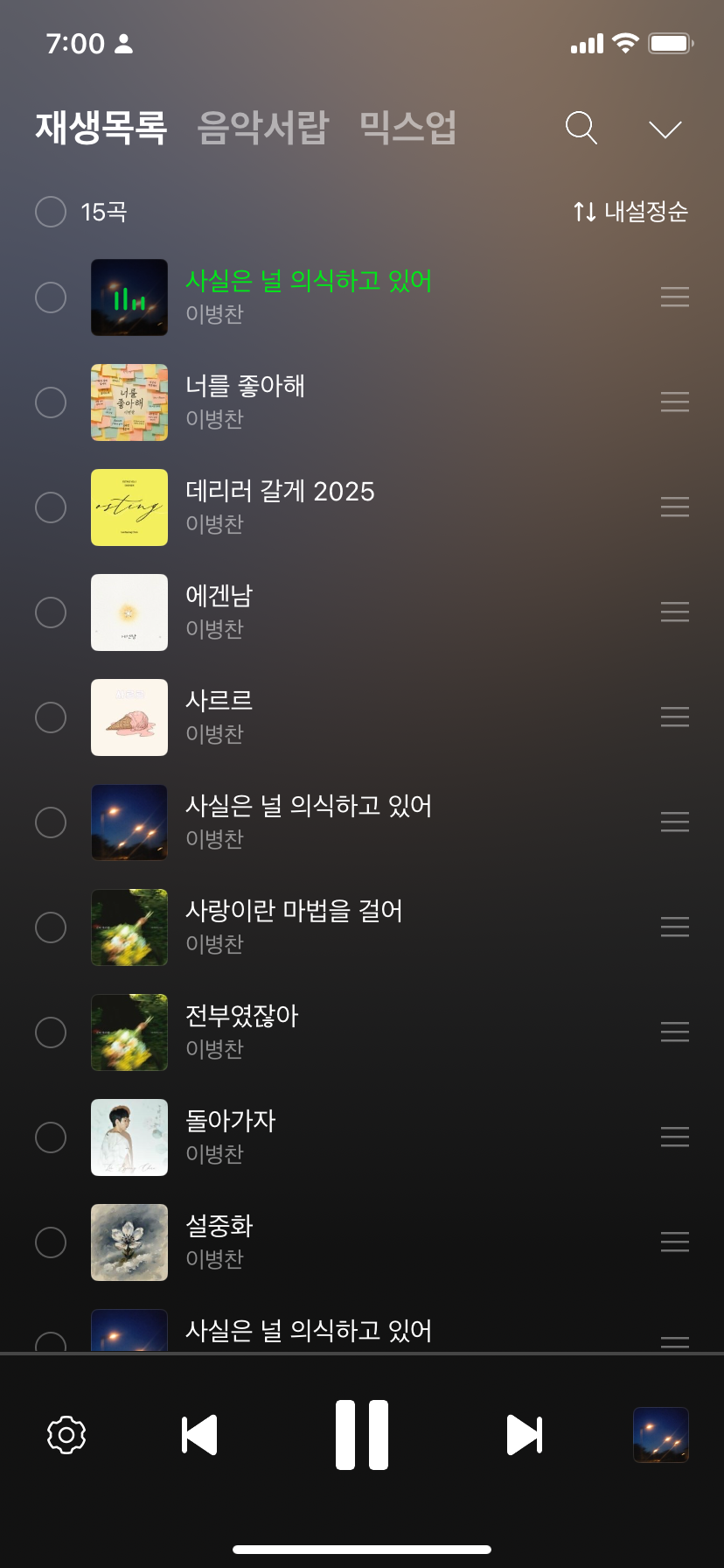Change sort order via 내설정순
This screenshot has width=724, height=1568.
click(x=630, y=212)
